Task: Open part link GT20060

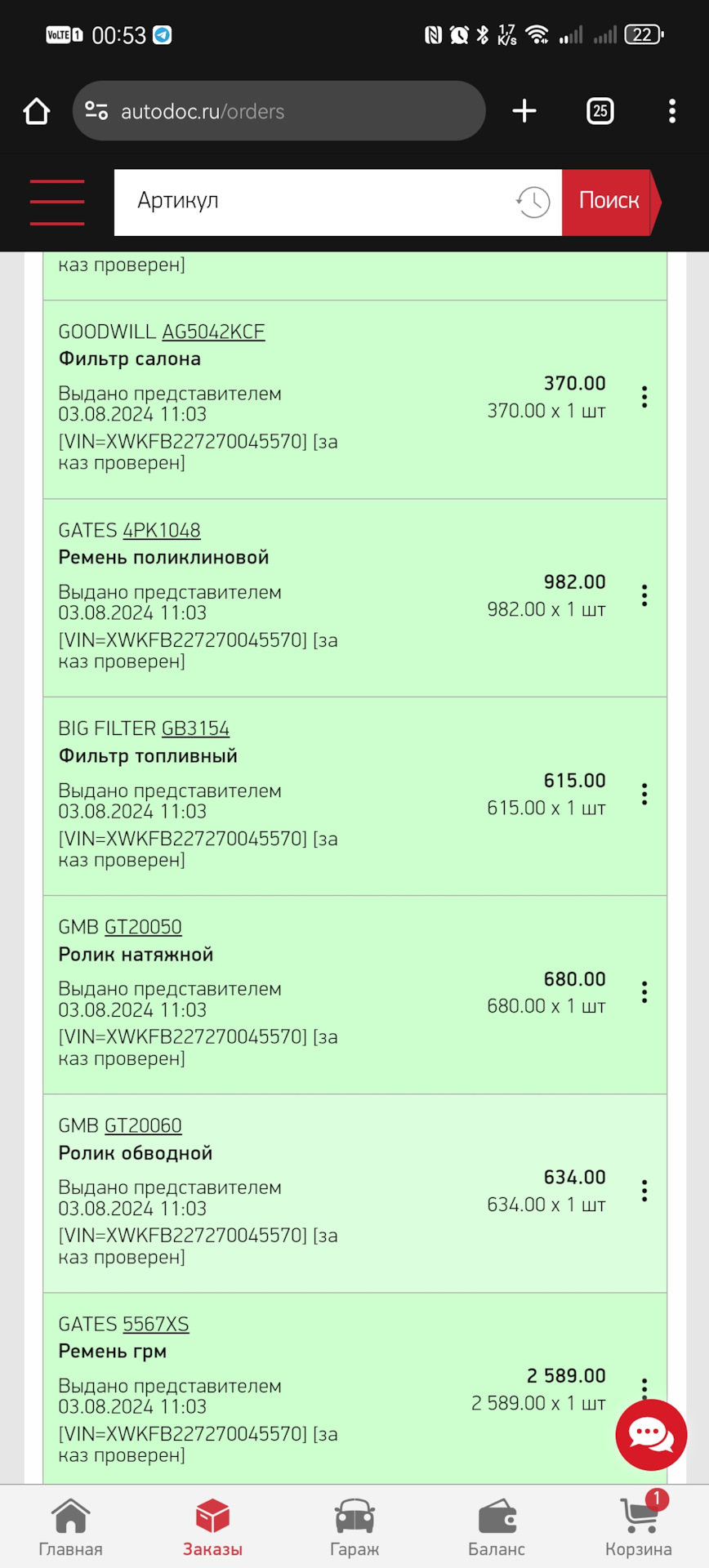Action: pyautogui.click(x=143, y=1125)
